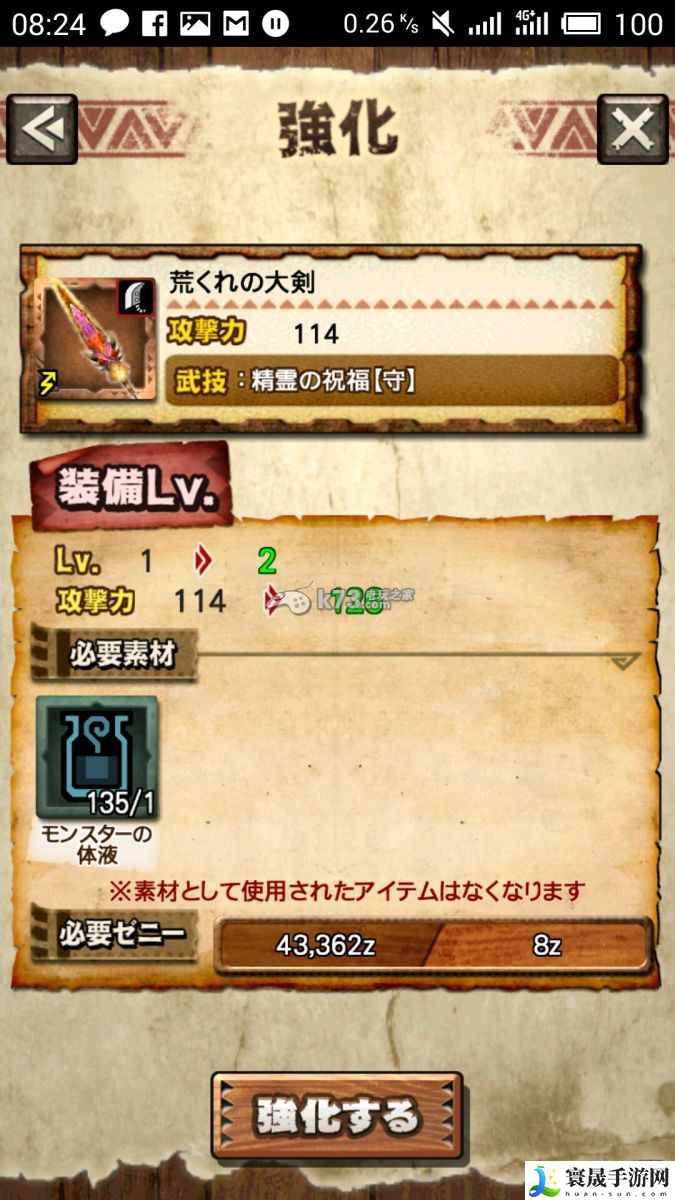Tap the 強化する button to upgrade

(337, 1116)
